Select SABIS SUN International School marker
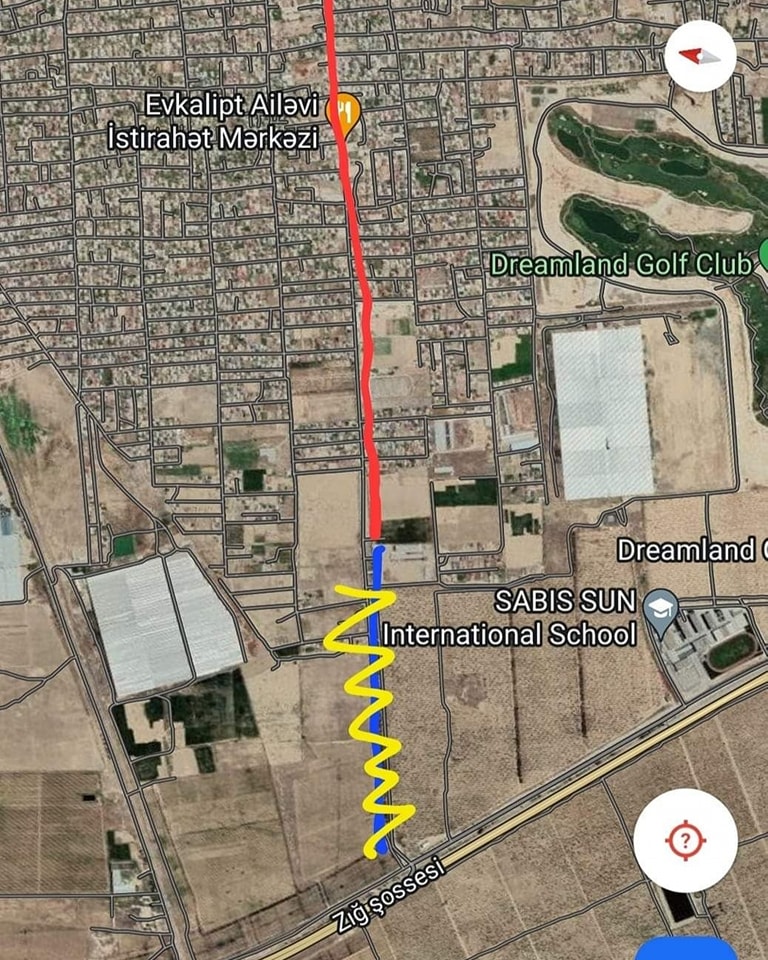Screen dimensions: 768x960 [660, 608]
